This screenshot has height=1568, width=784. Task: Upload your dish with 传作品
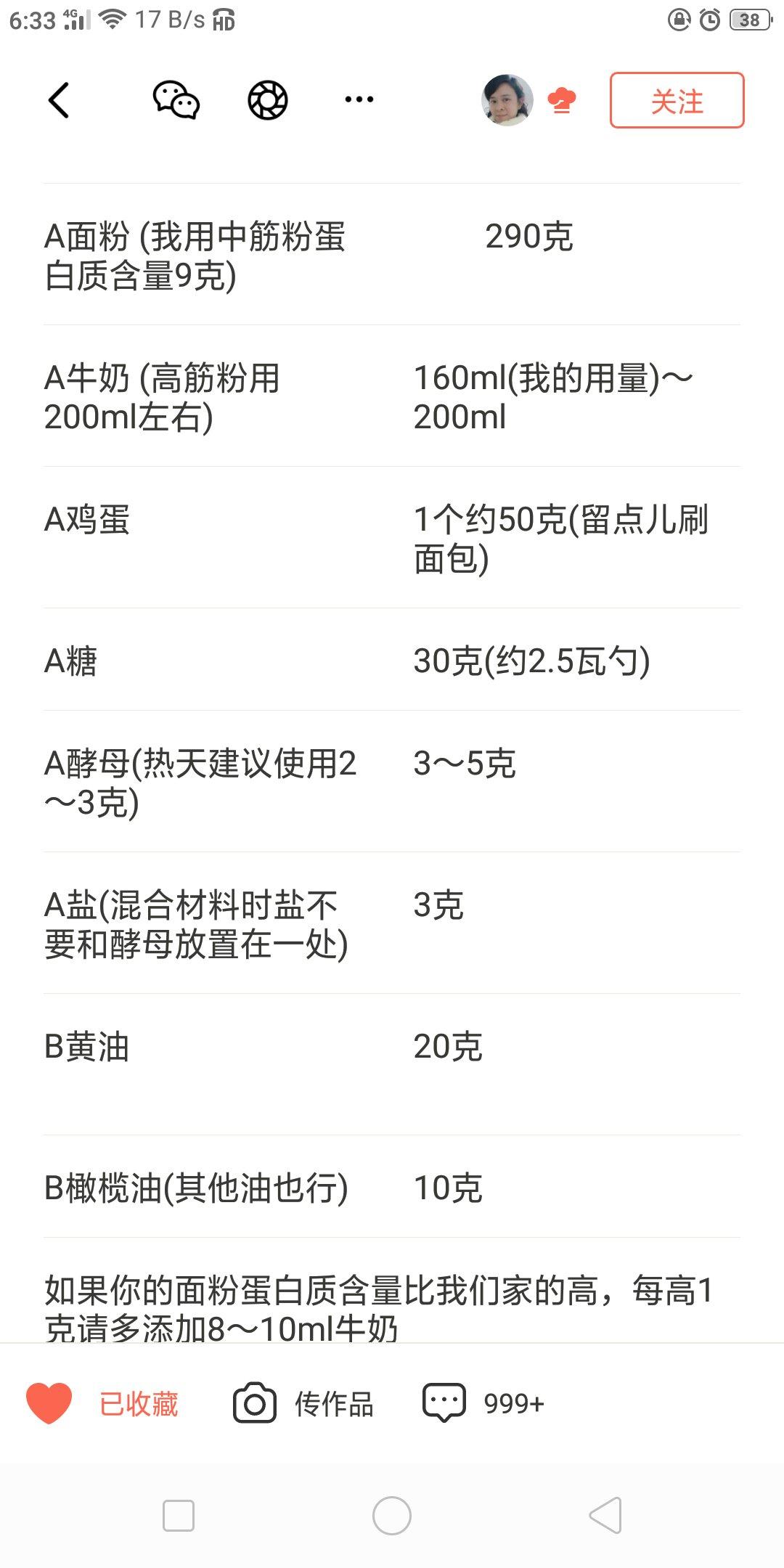(303, 1403)
